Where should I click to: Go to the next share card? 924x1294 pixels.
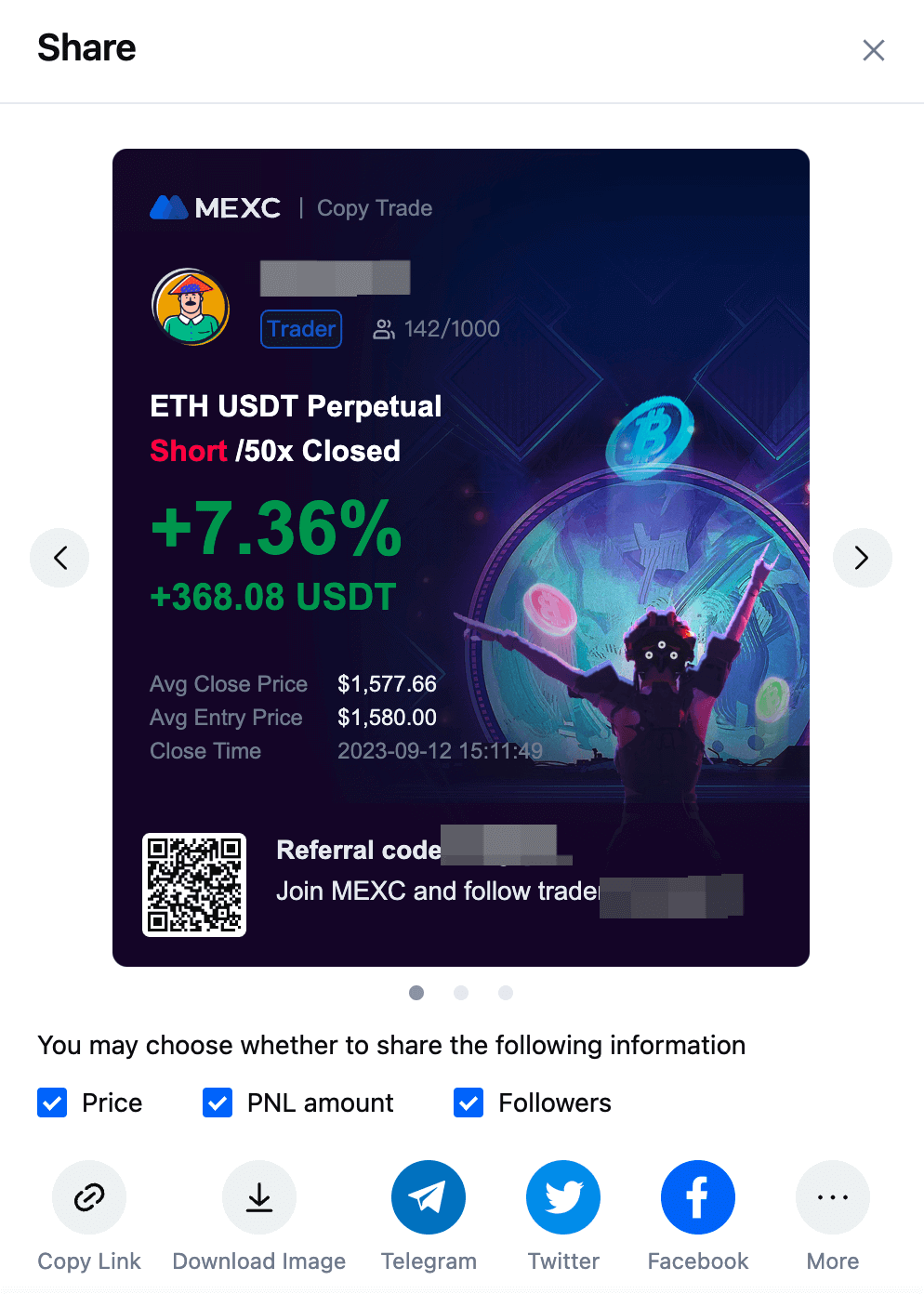click(x=862, y=558)
